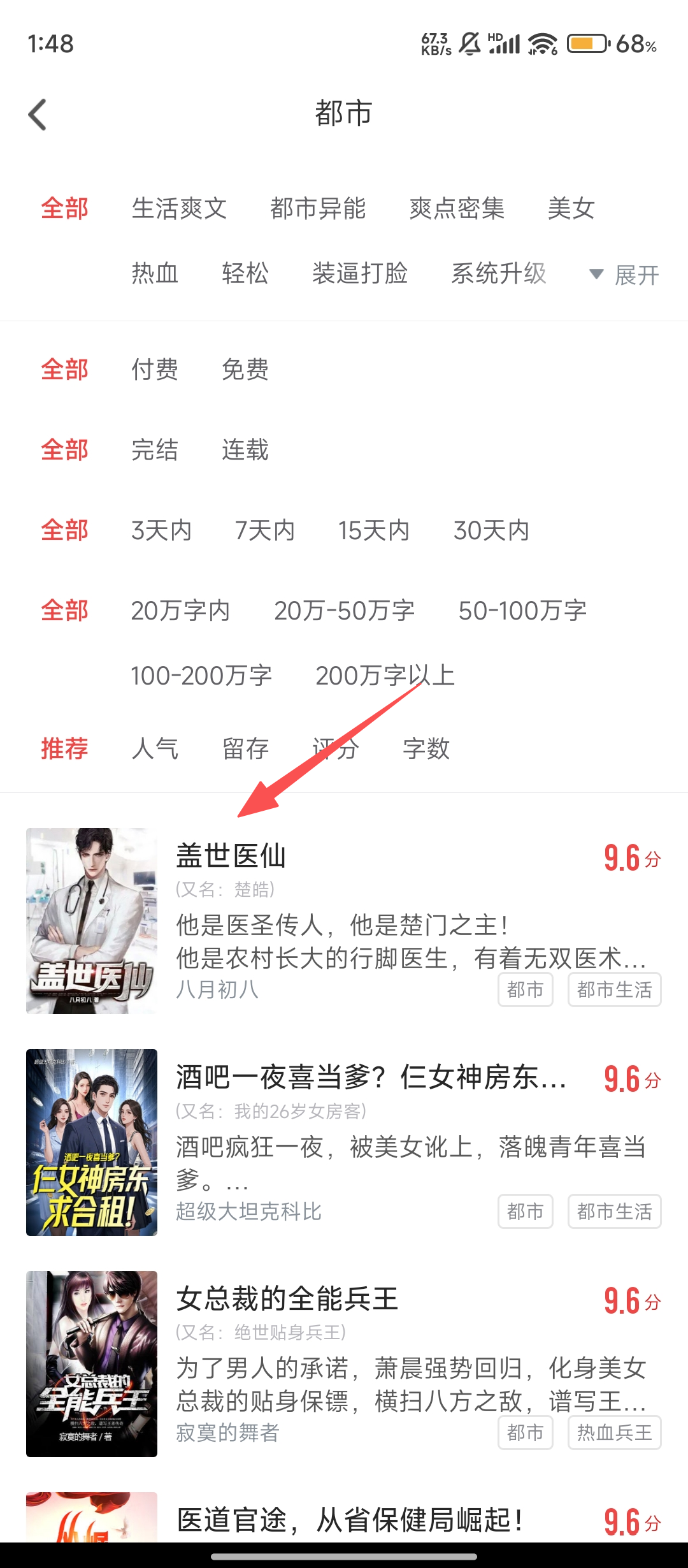
Task: Show only 免费 books
Action: (245, 370)
